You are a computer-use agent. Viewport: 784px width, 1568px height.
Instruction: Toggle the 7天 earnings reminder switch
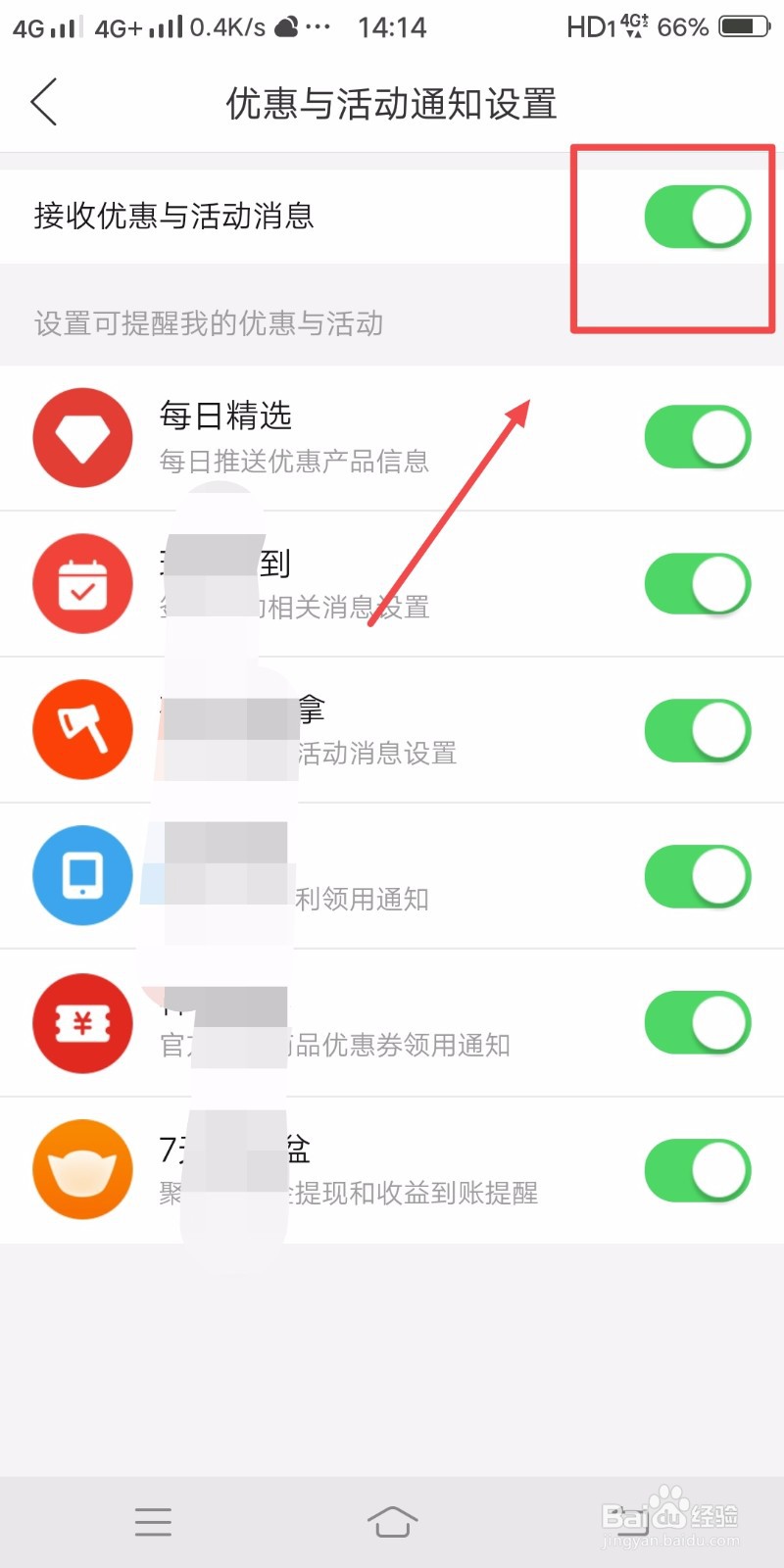click(x=697, y=1169)
